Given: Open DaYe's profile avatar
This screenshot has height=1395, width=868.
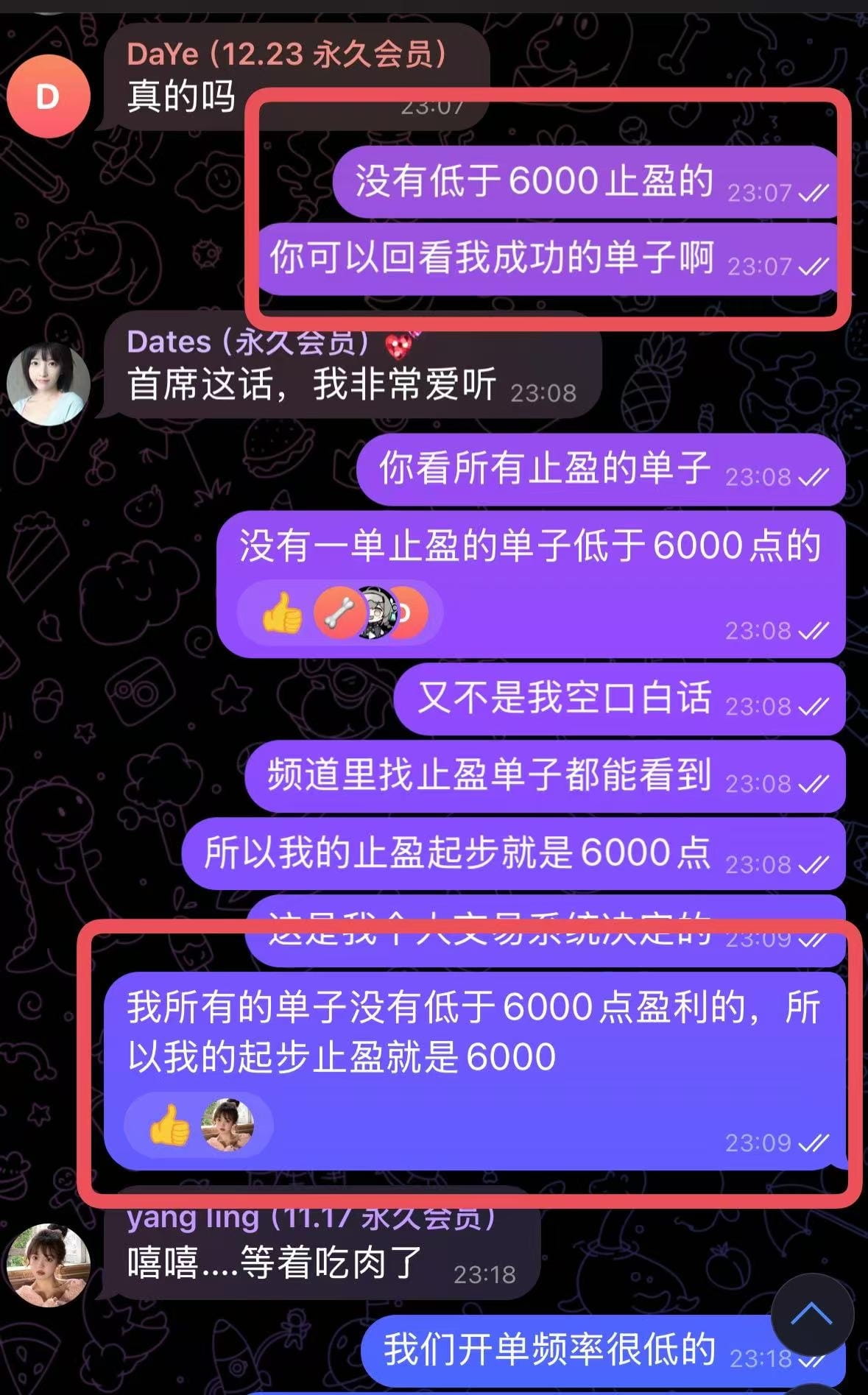Looking at the screenshot, I should [48, 96].
